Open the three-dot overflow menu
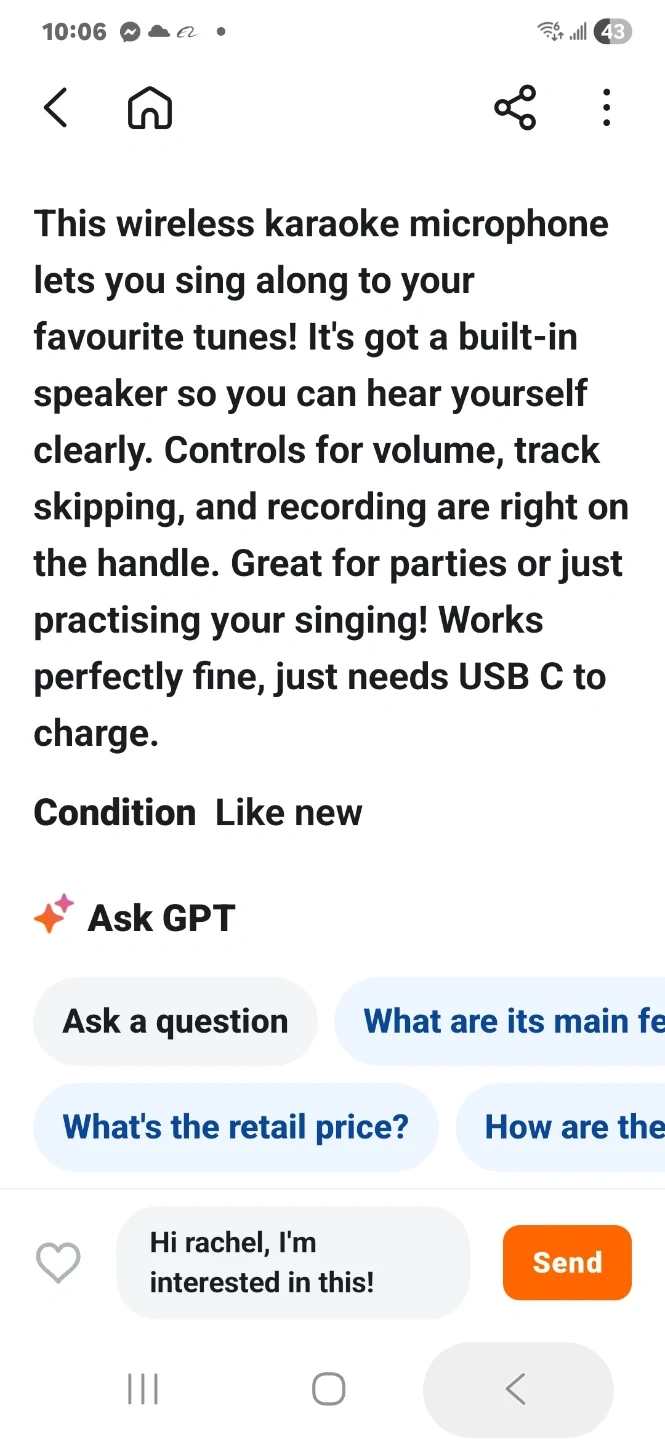 606,108
